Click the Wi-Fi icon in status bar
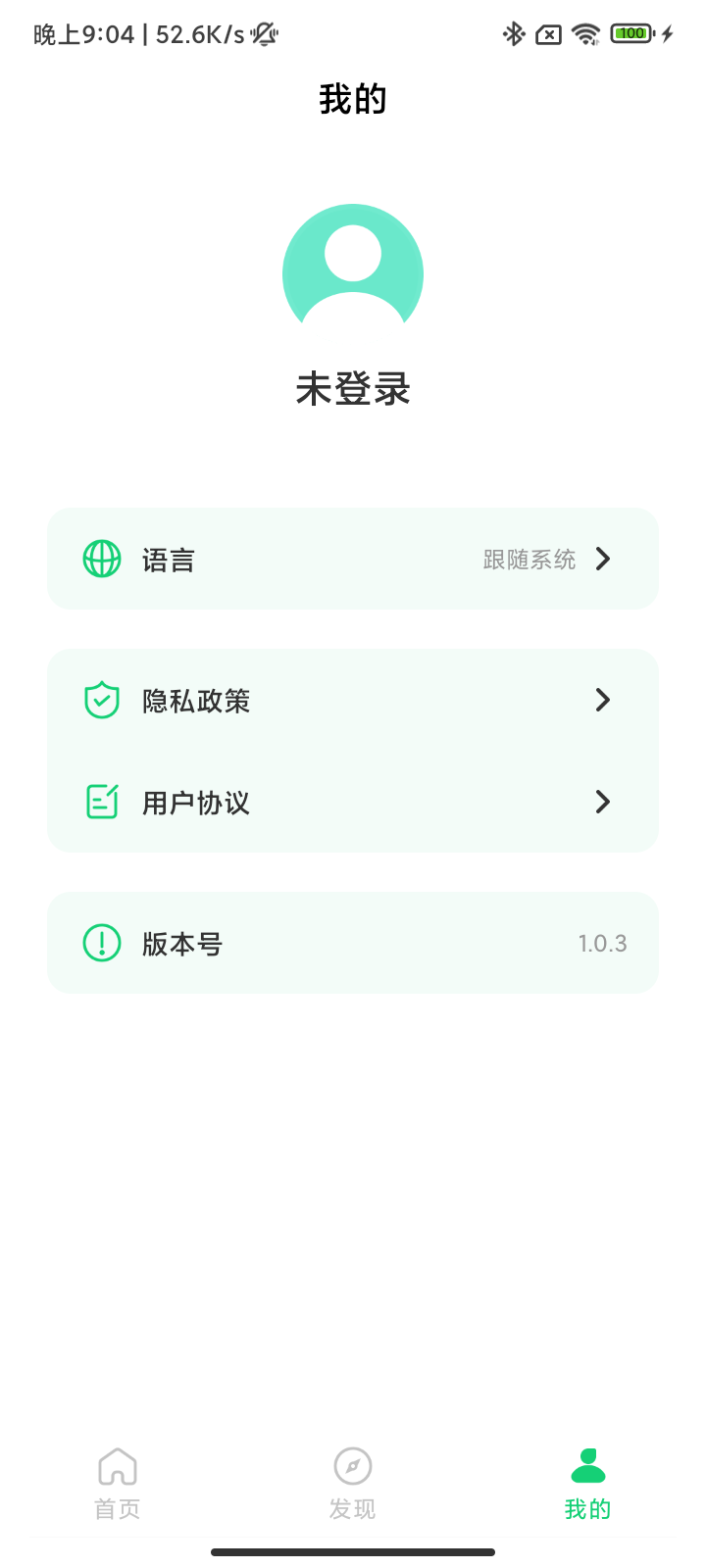Viewport: 706px width, 1568px height. (585, 32)
